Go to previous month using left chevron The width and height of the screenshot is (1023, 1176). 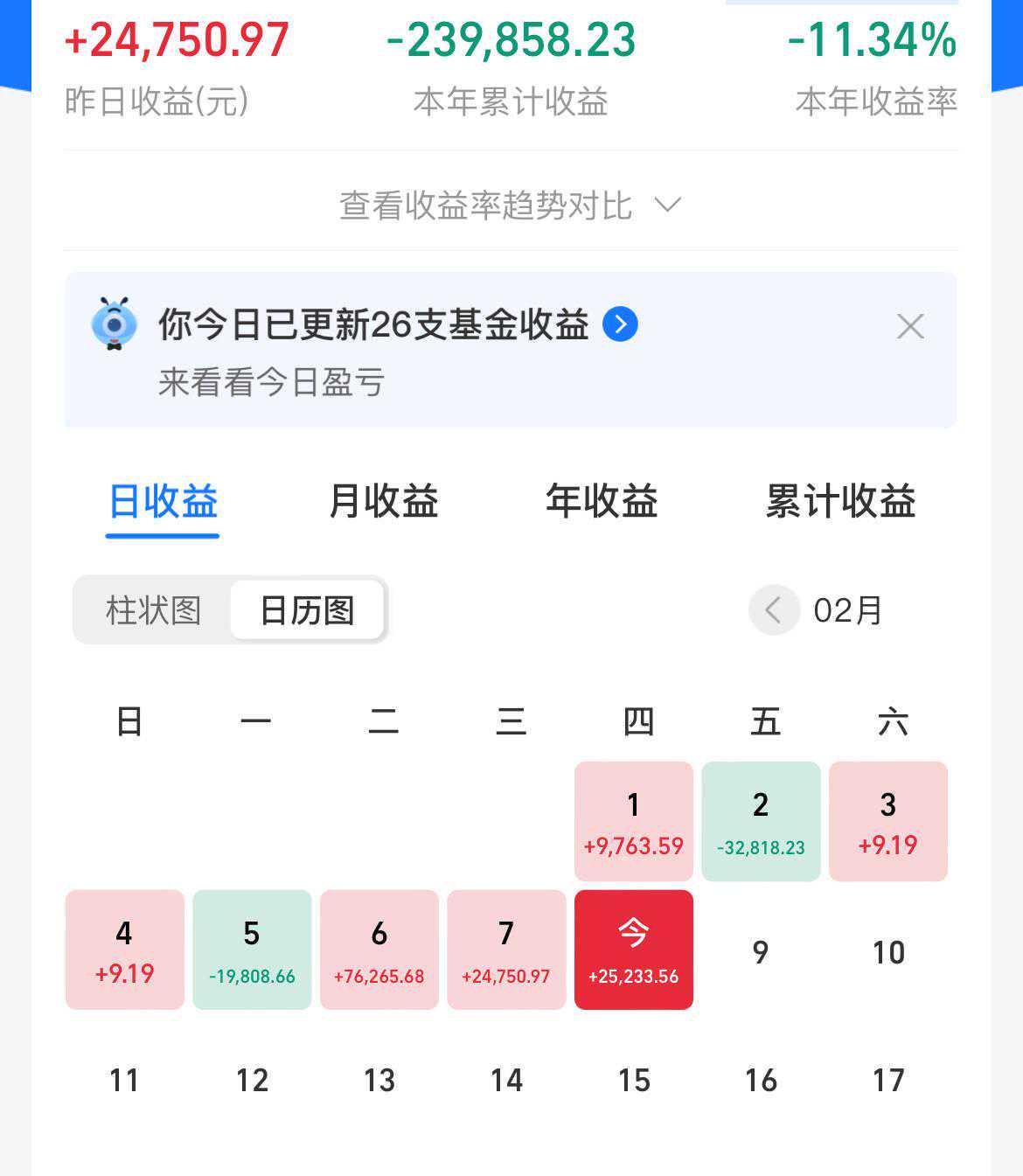(773, 610)
